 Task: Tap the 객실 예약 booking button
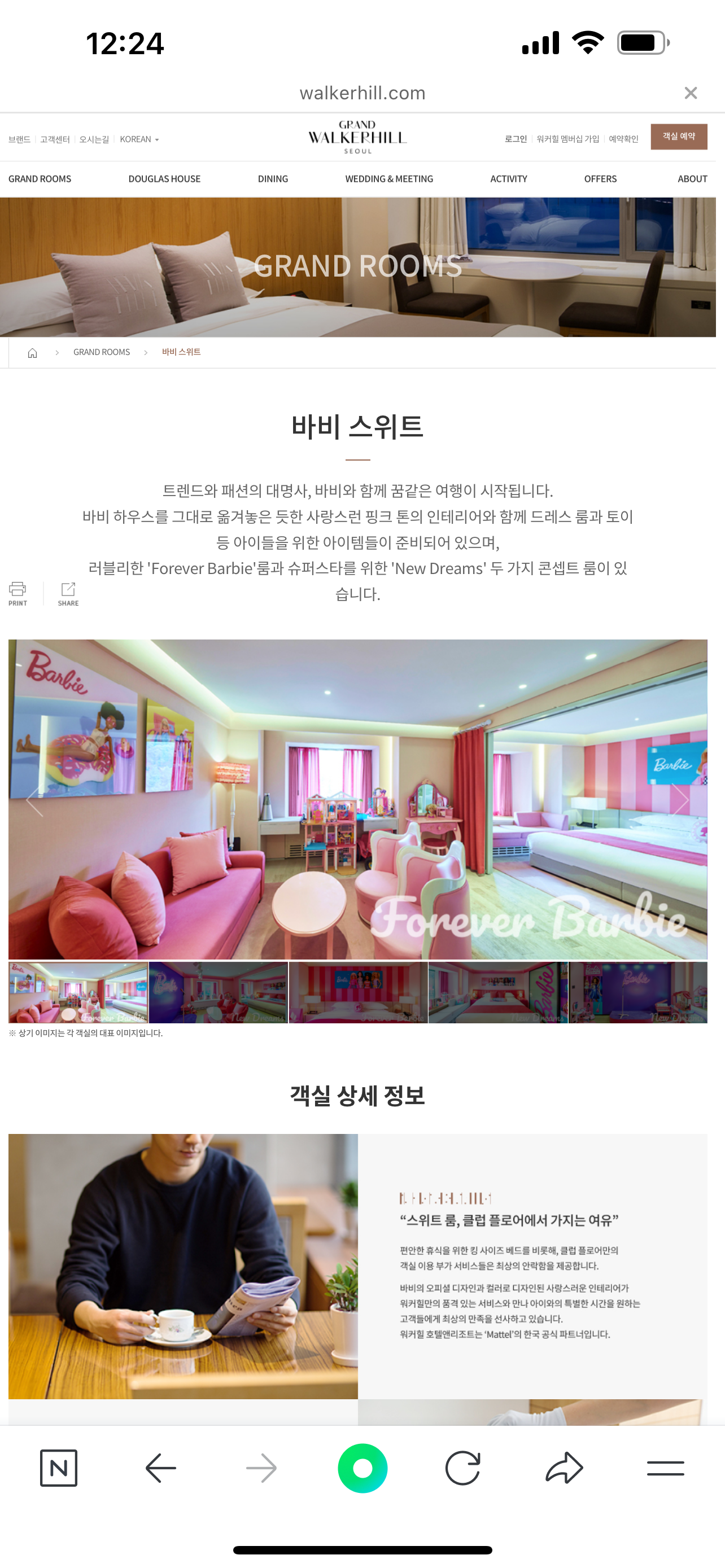(678, 137)
